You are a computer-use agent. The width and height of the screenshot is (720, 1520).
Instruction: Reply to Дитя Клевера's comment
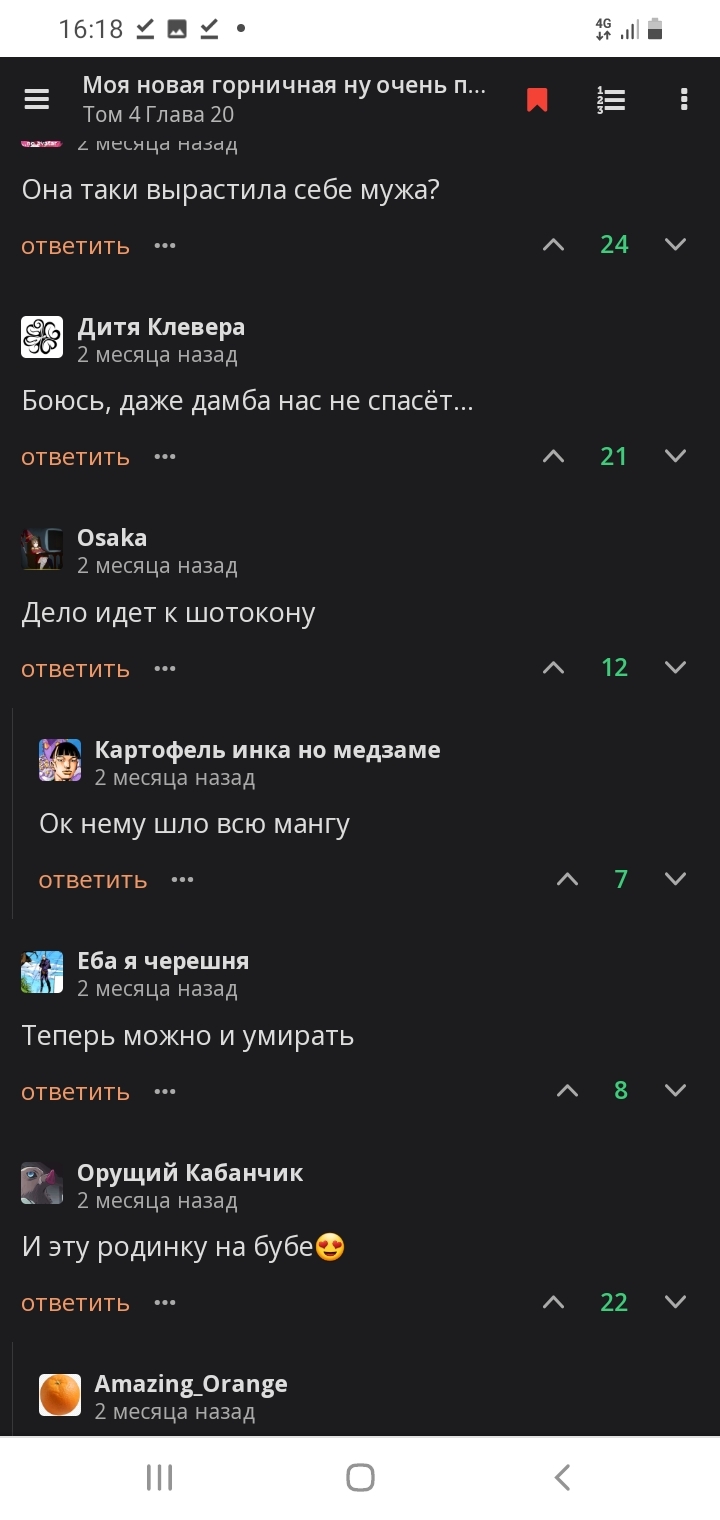[x=76, y=457]
